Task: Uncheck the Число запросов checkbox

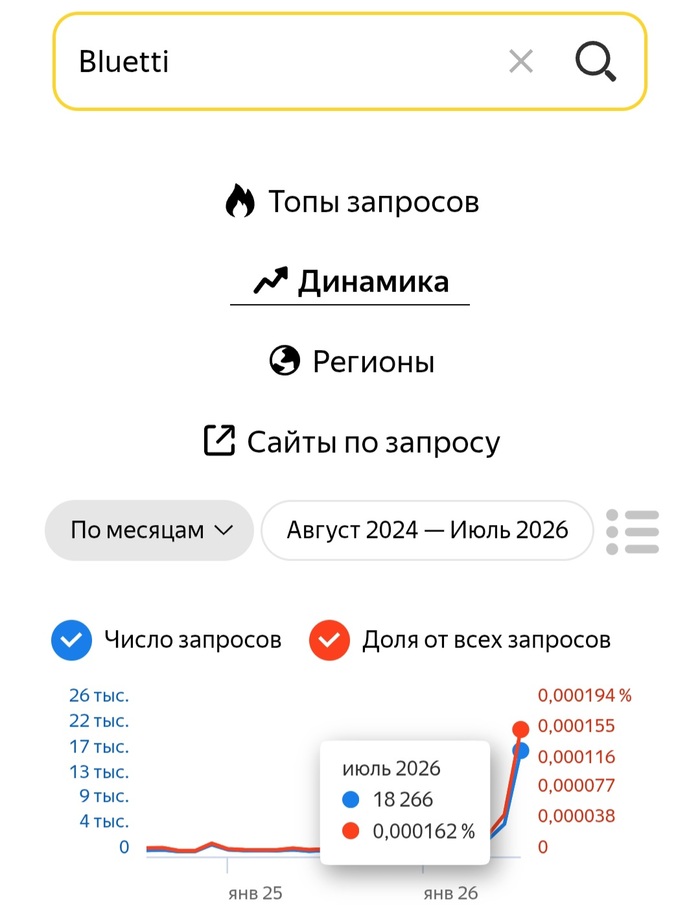Action: click(x=72, y=640)
